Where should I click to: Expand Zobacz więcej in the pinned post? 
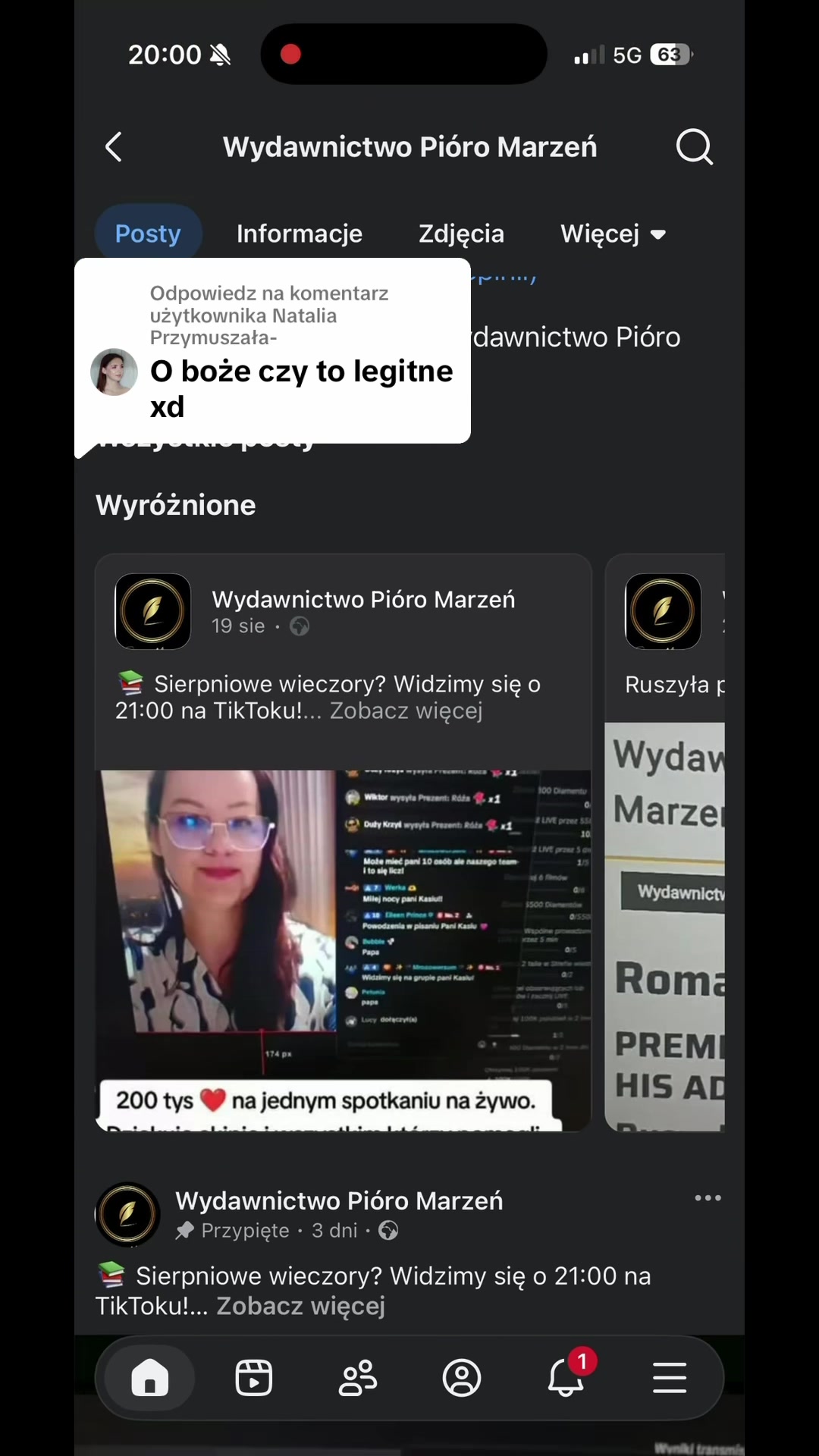(300, 1306)
